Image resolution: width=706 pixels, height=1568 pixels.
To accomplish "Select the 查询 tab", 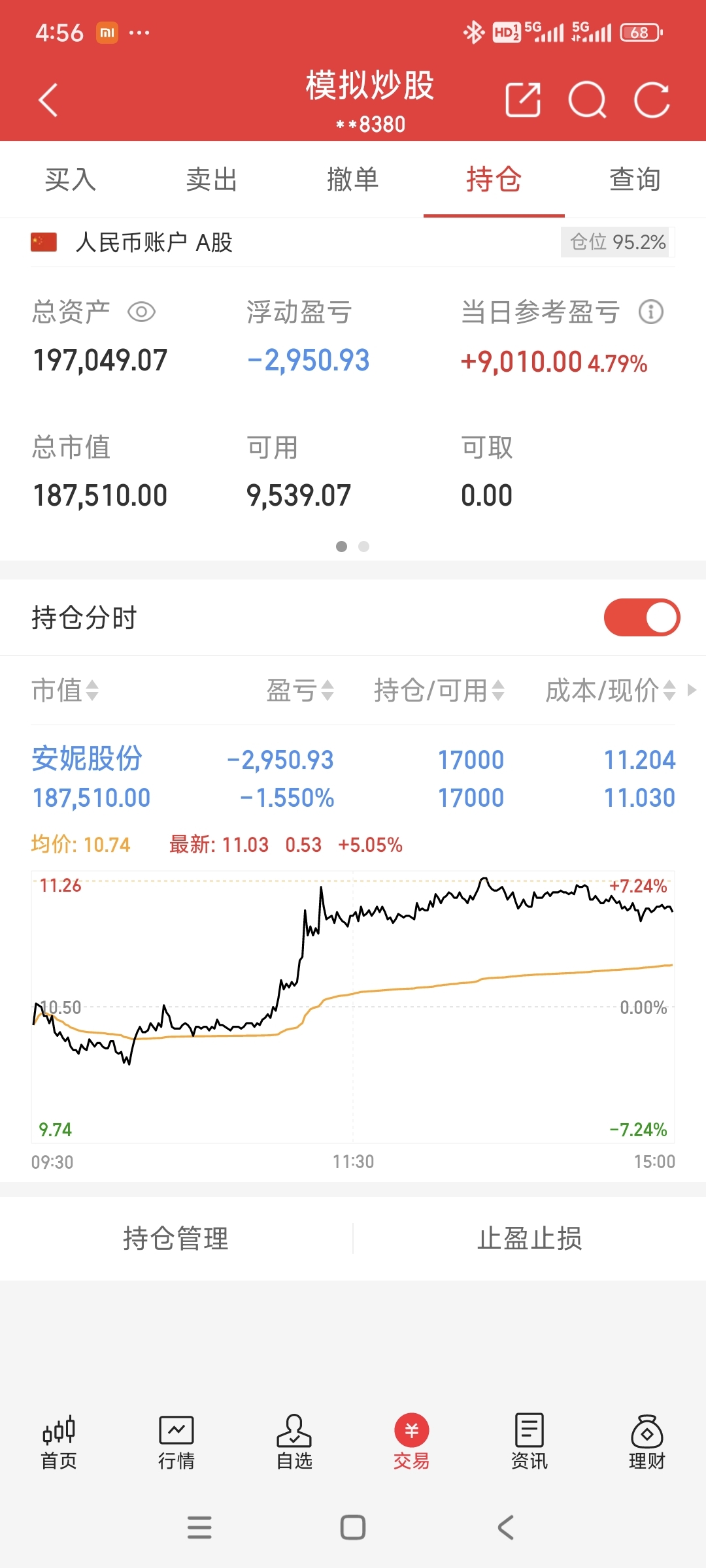I will [x=635, y=180].
